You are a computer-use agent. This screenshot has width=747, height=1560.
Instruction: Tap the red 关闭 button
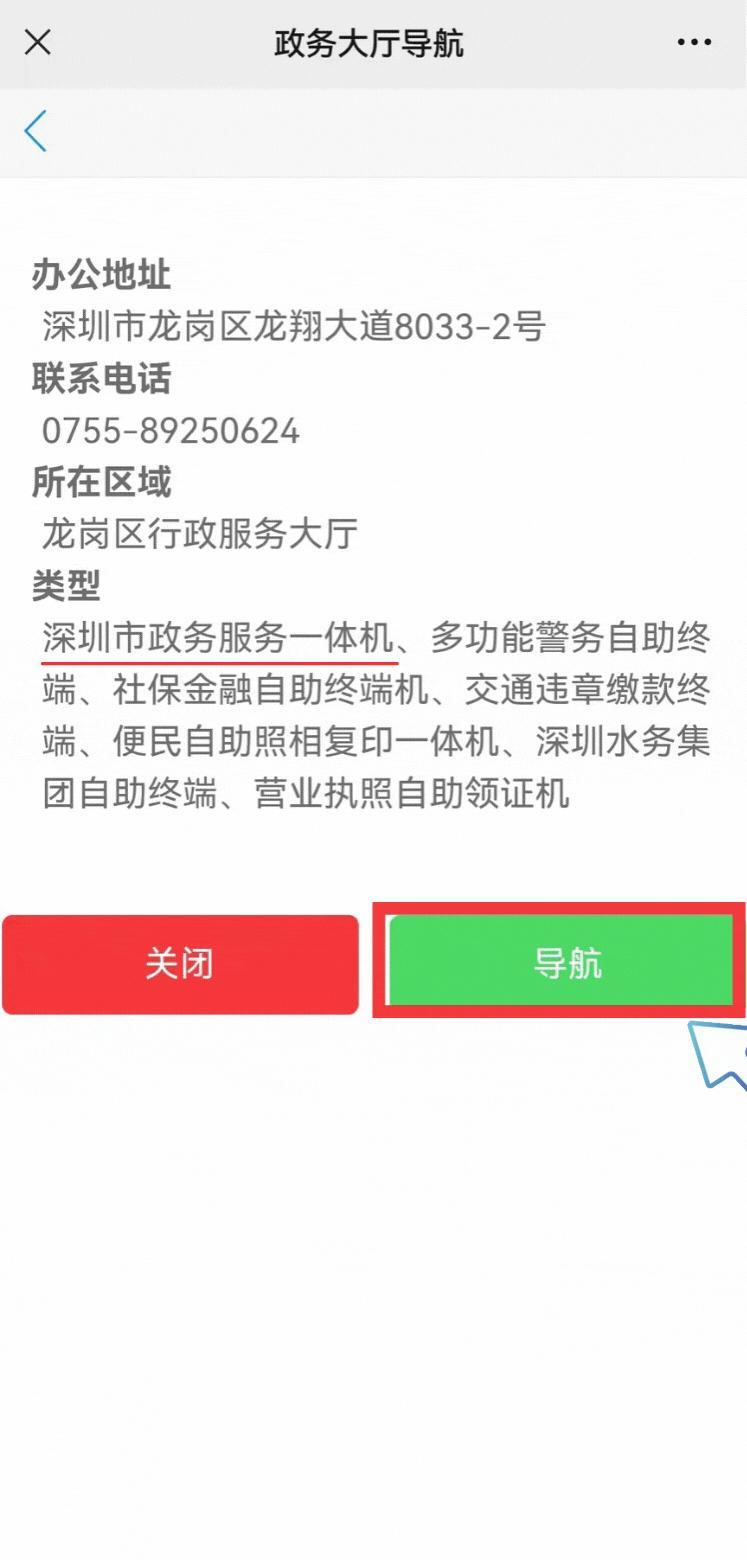tap(180, 964)
